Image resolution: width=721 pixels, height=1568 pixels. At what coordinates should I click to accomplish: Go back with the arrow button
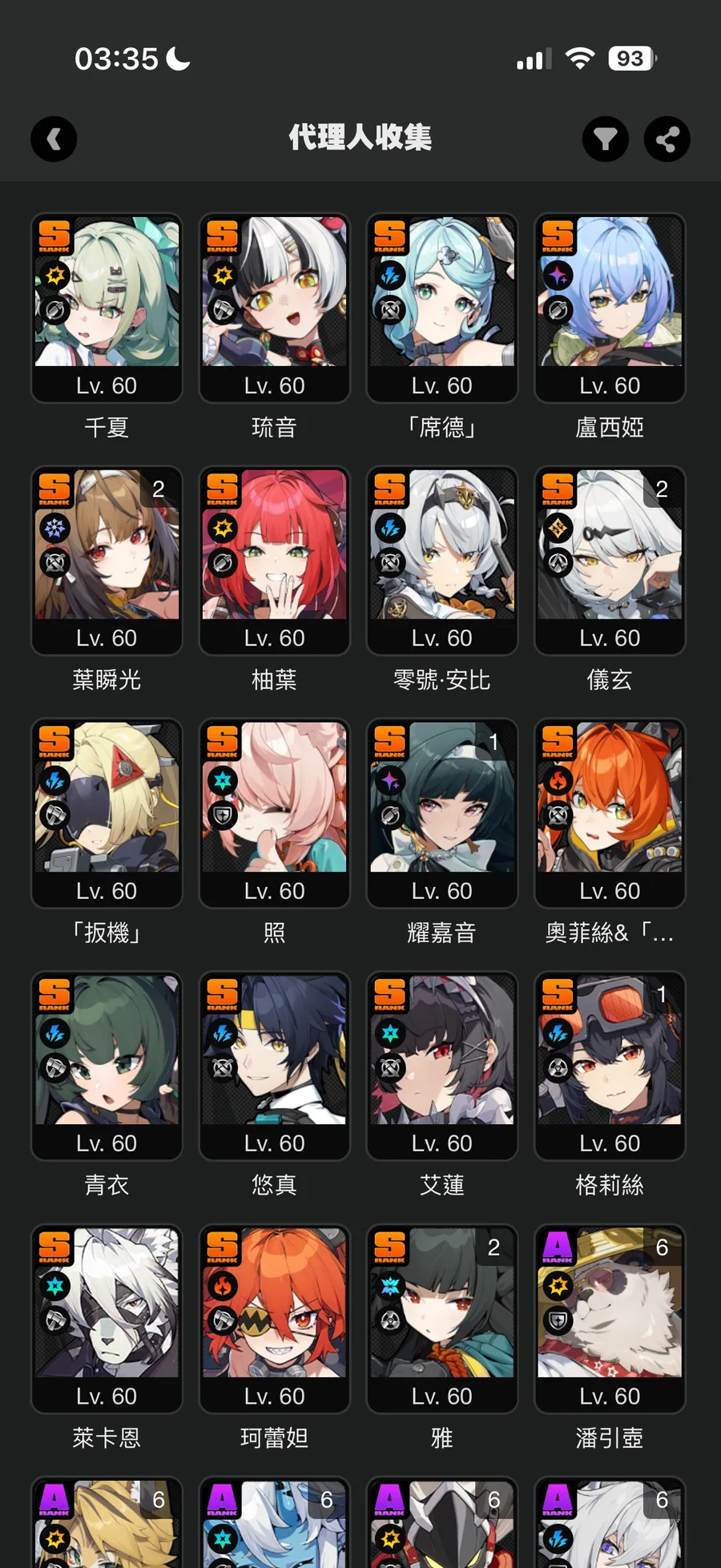pos(54,139)
